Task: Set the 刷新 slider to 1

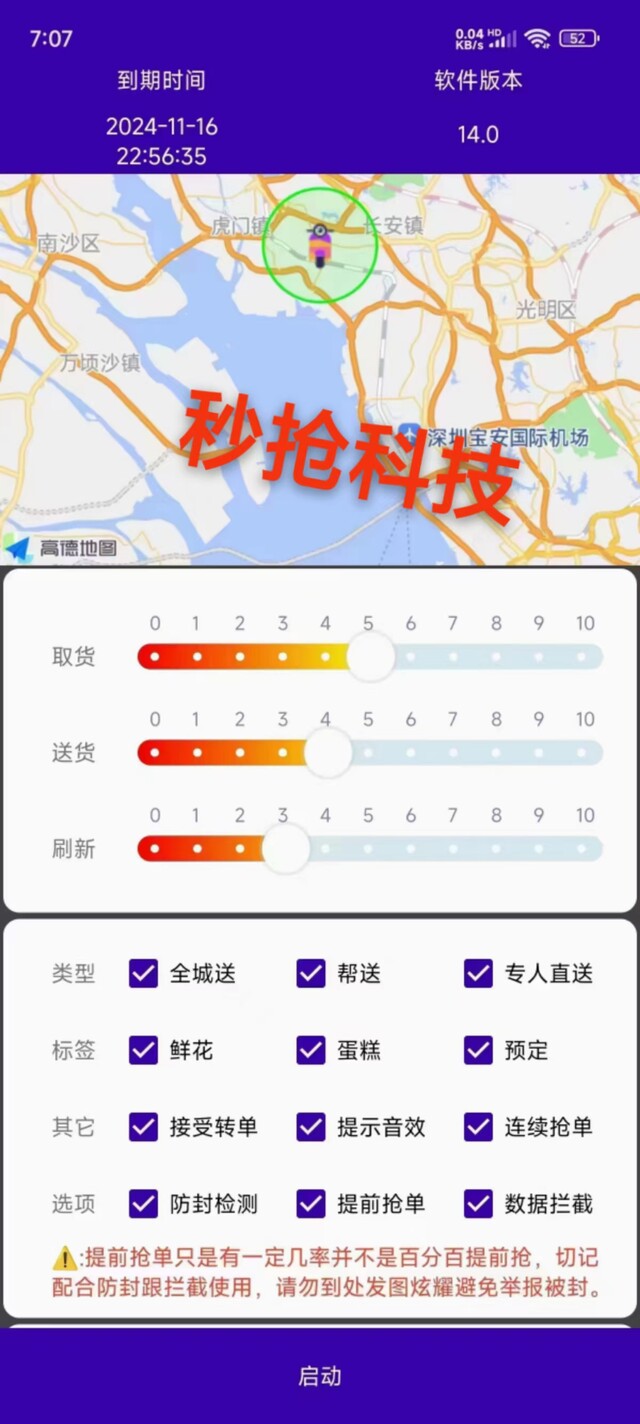Action: pyautogui.click(x=197, y=849)
